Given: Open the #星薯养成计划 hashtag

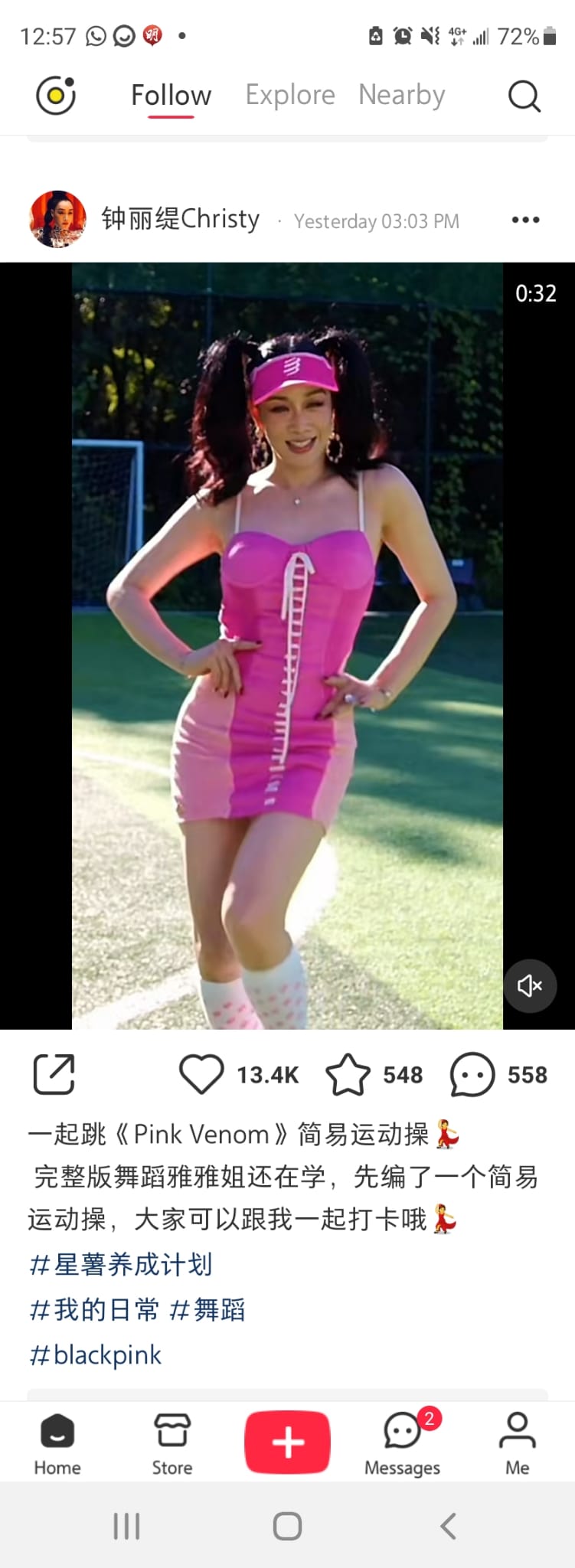Looking at the screenshot, I should tap(121, 1265).
